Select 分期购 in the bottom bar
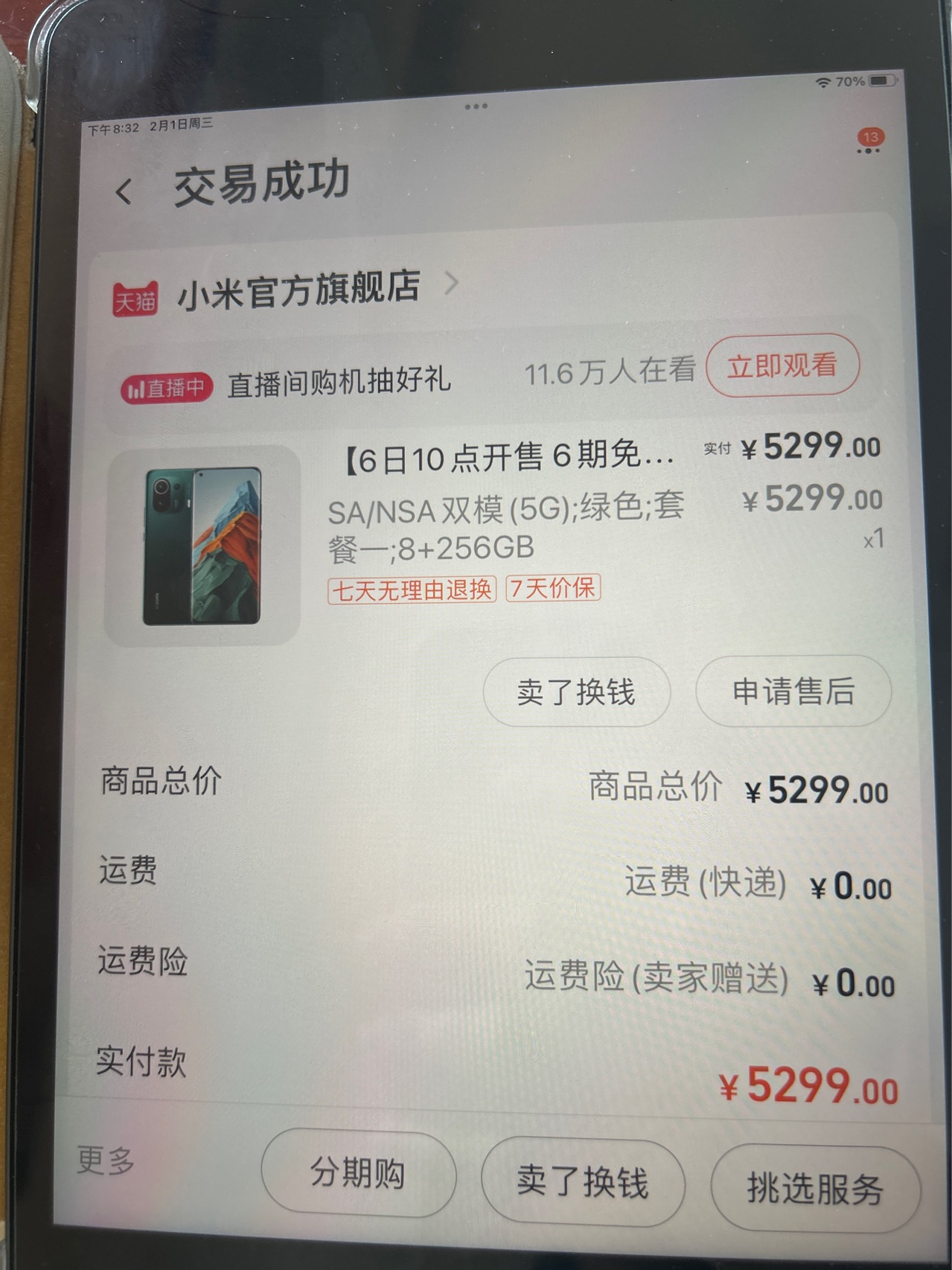Screen dimensions: 952x1270 coord(358,1173)
